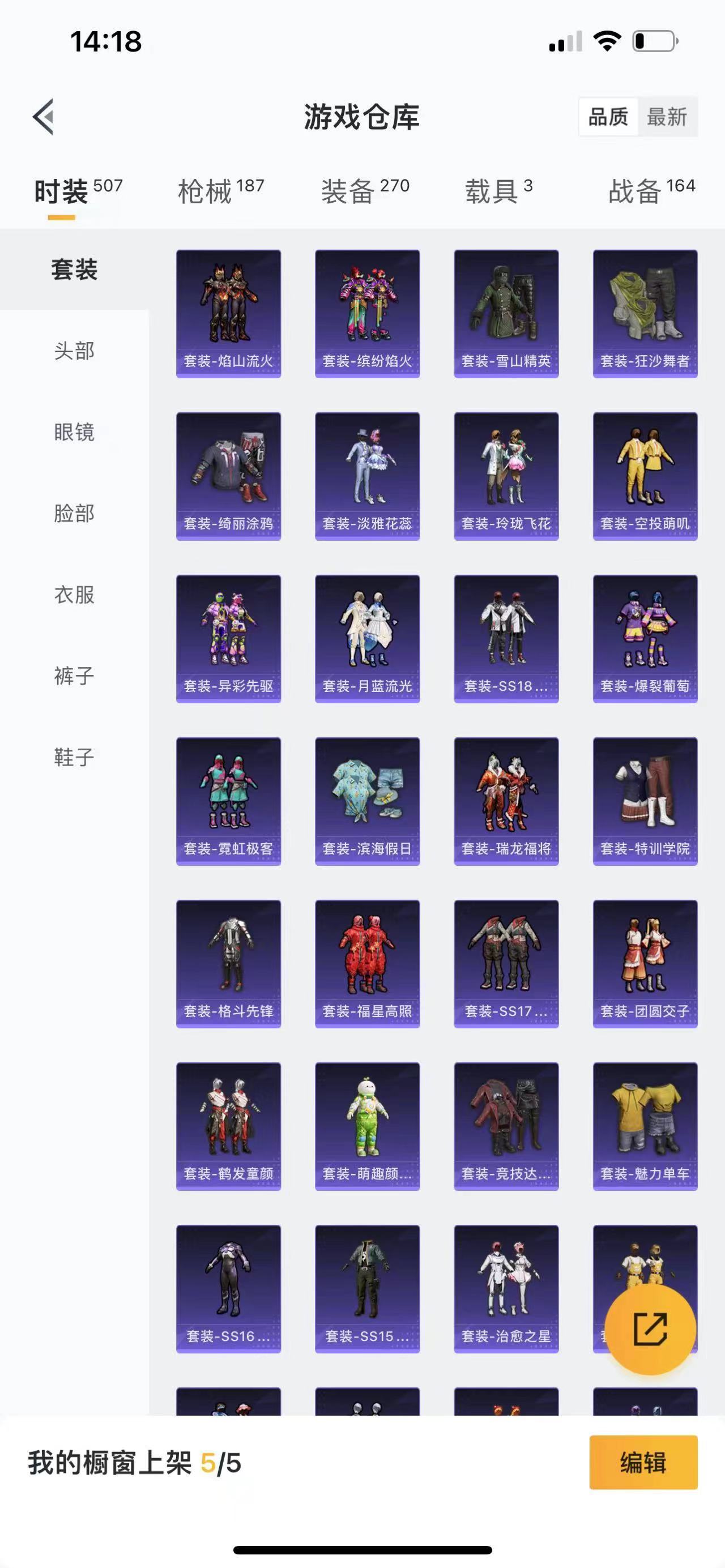Open the 套装-滨海假日 item

(x=367, y=801)
